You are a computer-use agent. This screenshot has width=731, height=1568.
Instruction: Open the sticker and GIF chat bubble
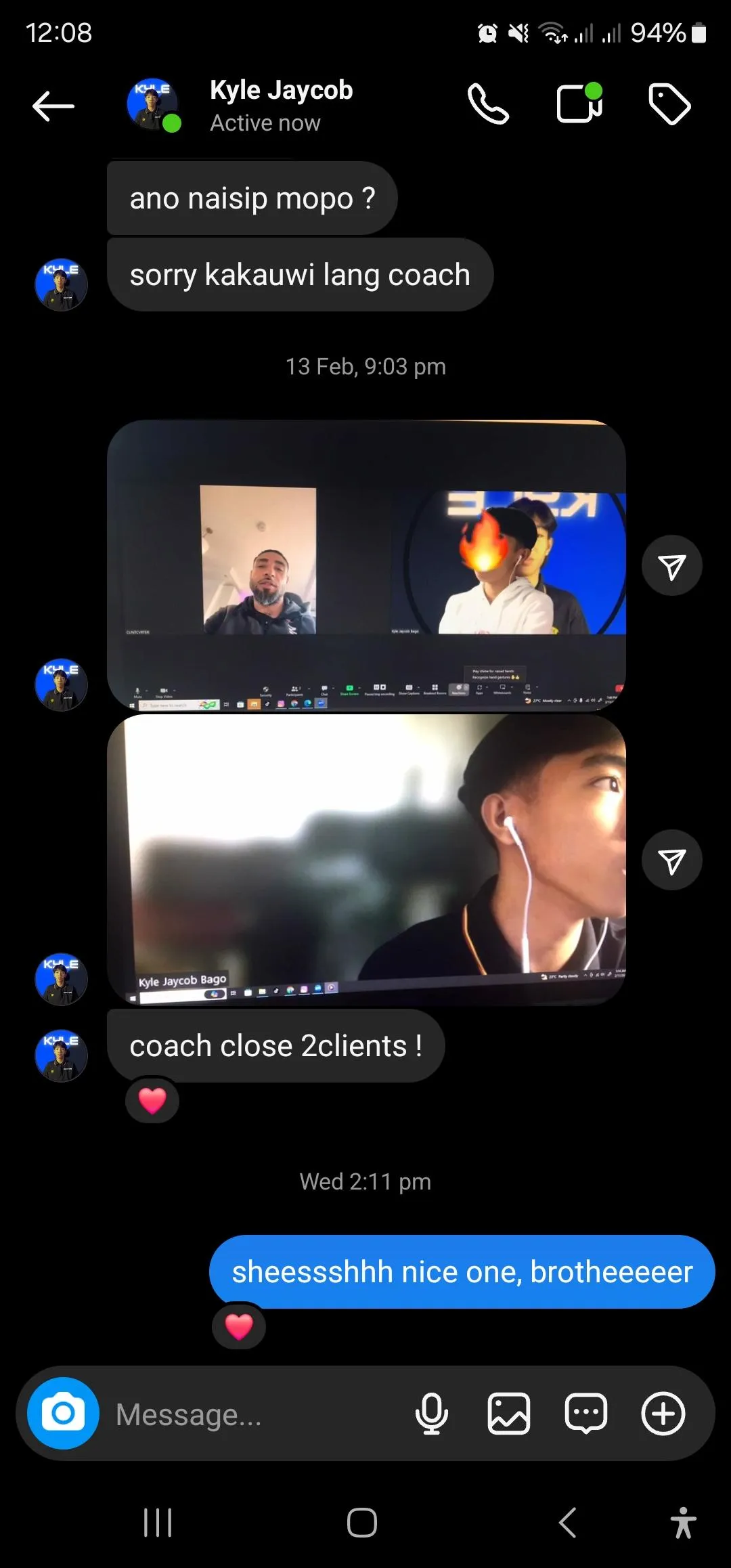coord(586,1414)
